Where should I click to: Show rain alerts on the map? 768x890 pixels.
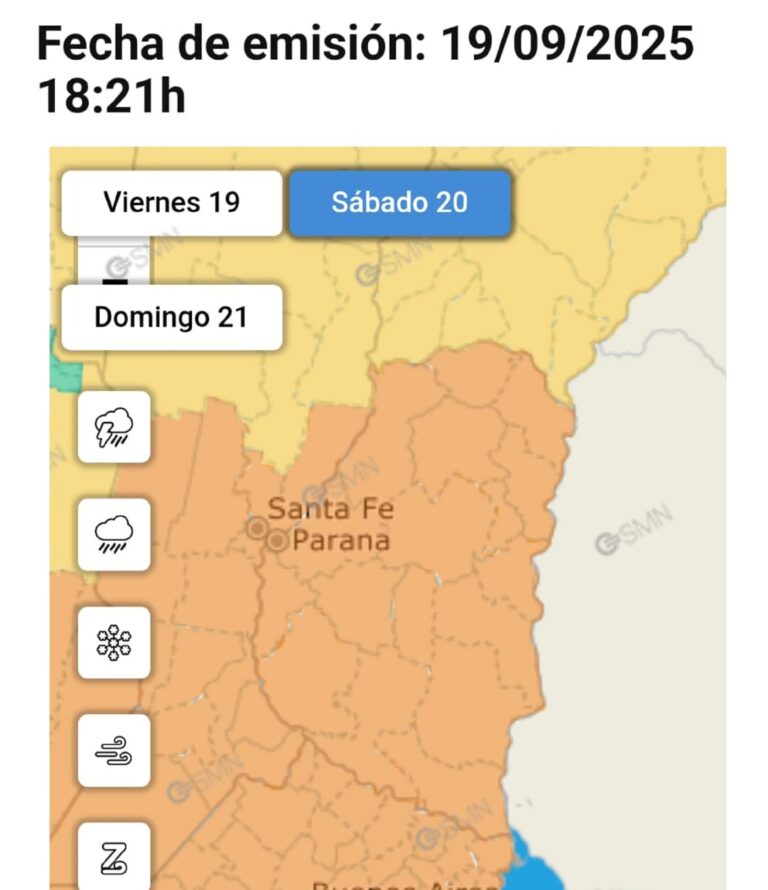tap(114, 535)
